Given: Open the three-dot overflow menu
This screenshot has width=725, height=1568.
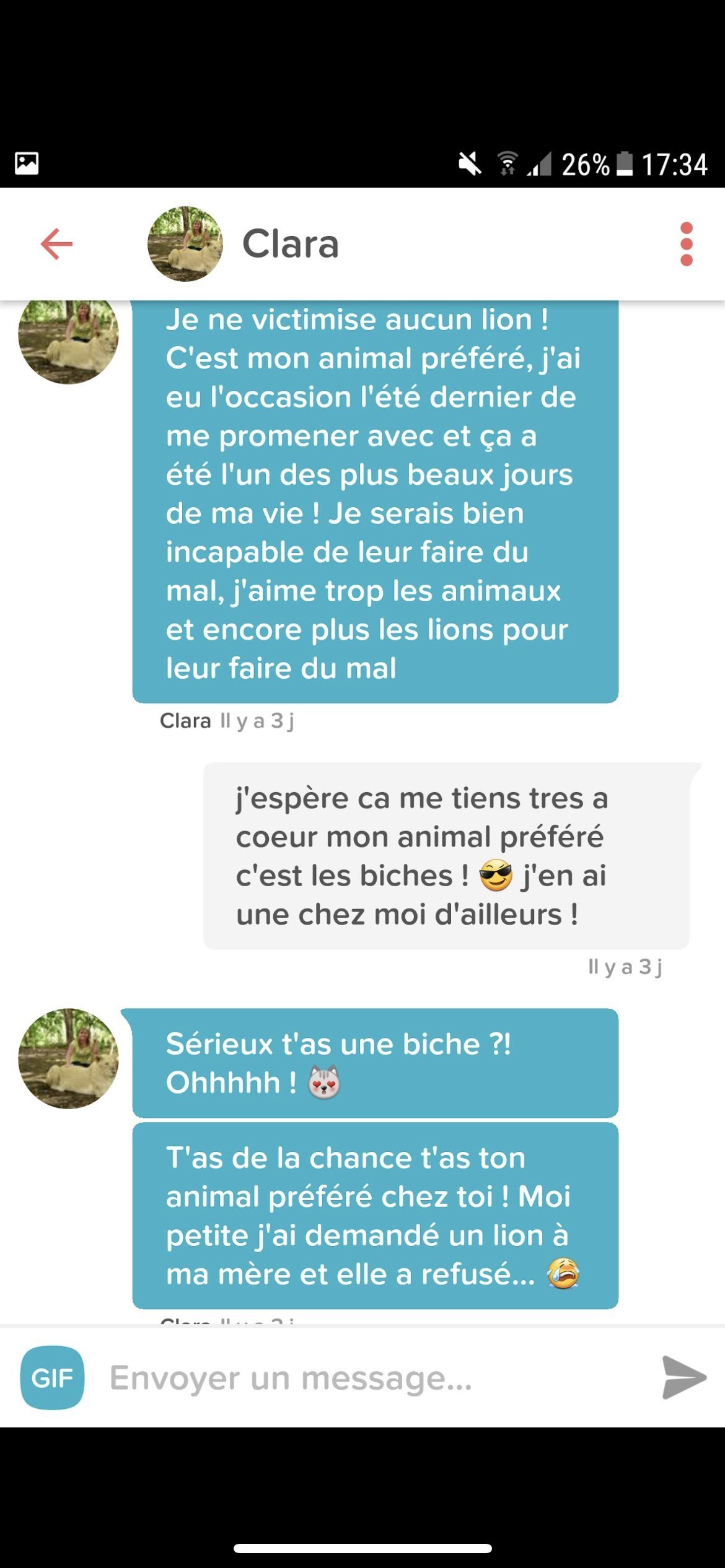Looking at the screenshot, I should point(686,244).
